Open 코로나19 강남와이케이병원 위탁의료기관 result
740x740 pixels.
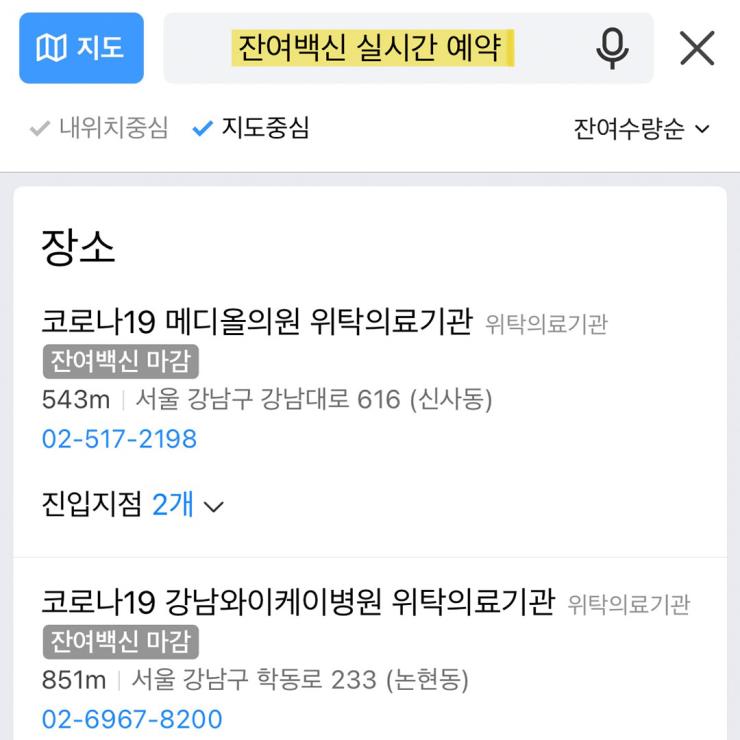click(297, 603)
